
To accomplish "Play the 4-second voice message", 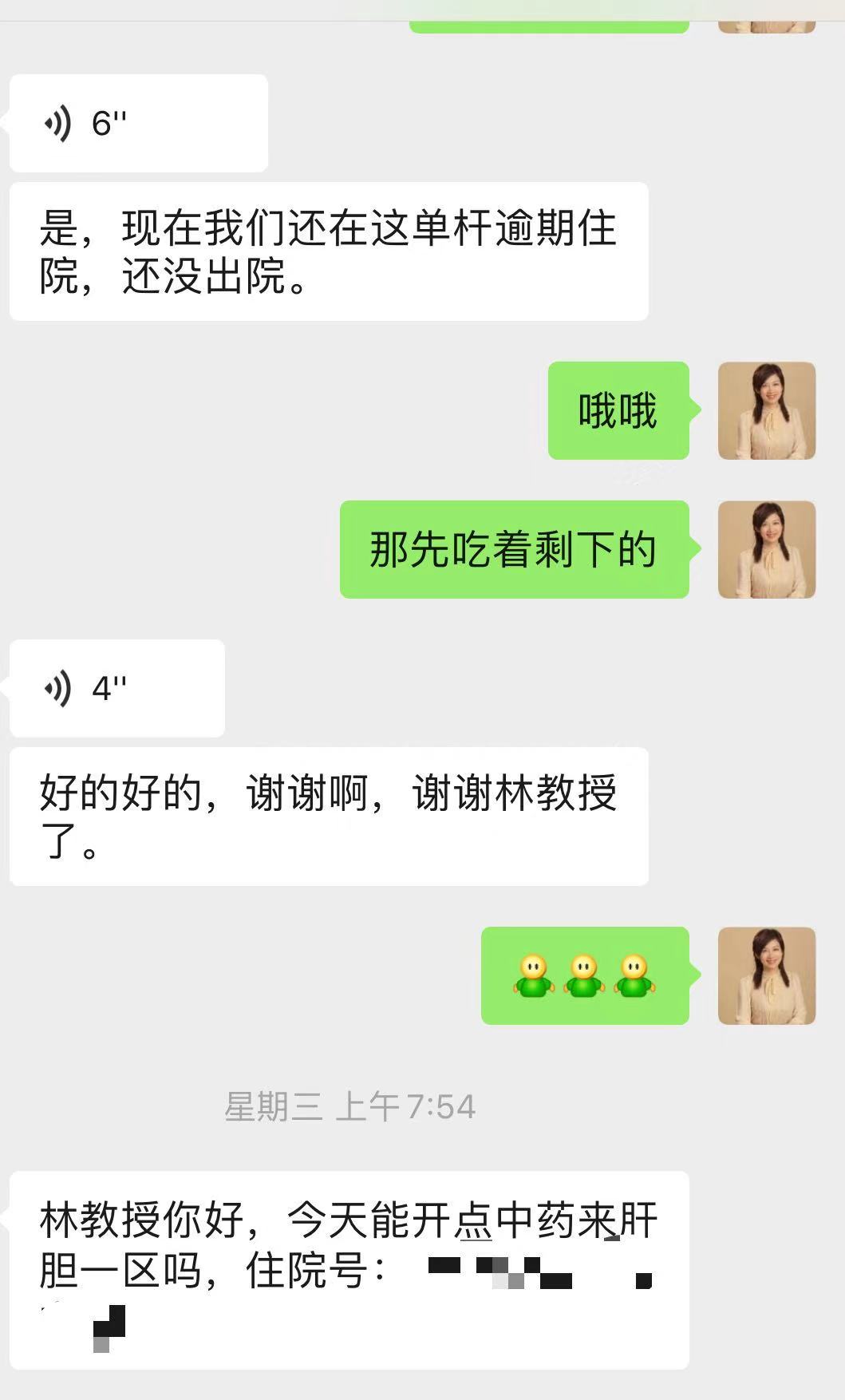I will pyautogui.click(x=116, y=688).
